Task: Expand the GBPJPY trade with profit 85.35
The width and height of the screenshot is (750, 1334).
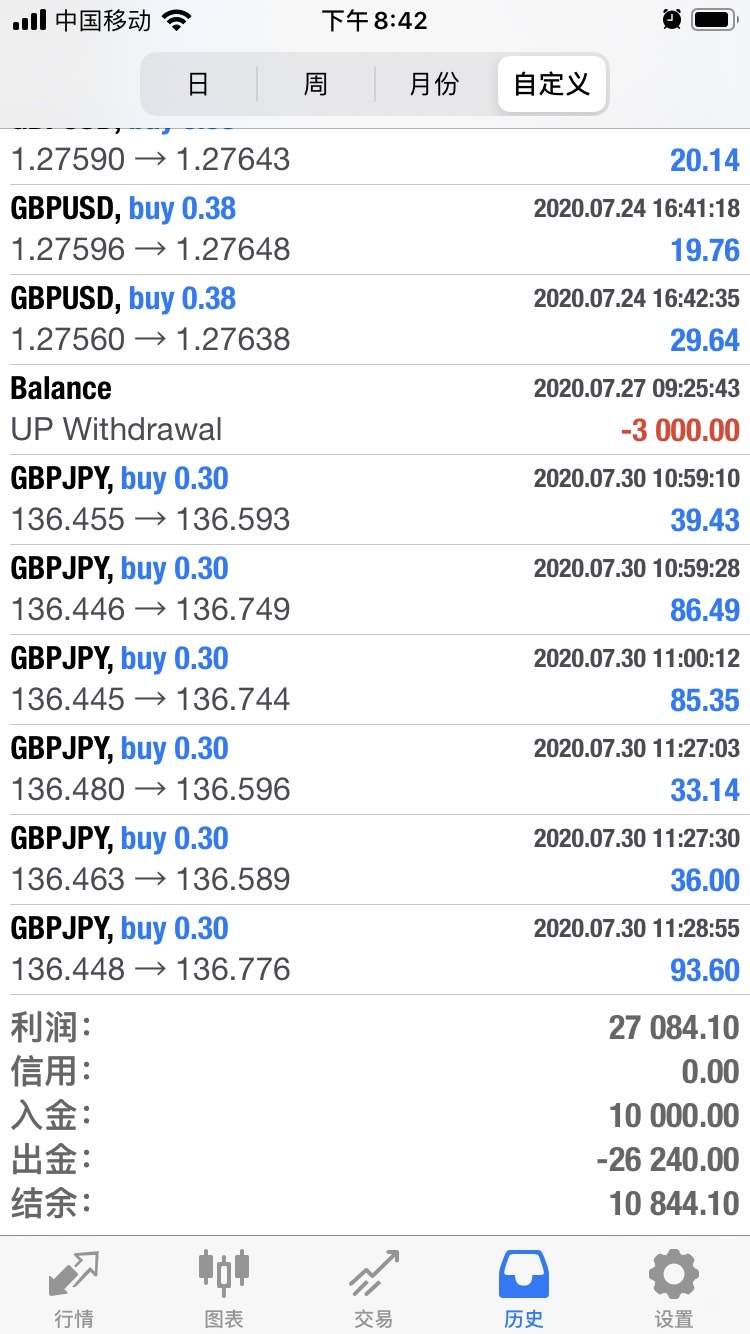Action: tap(375, 680)
